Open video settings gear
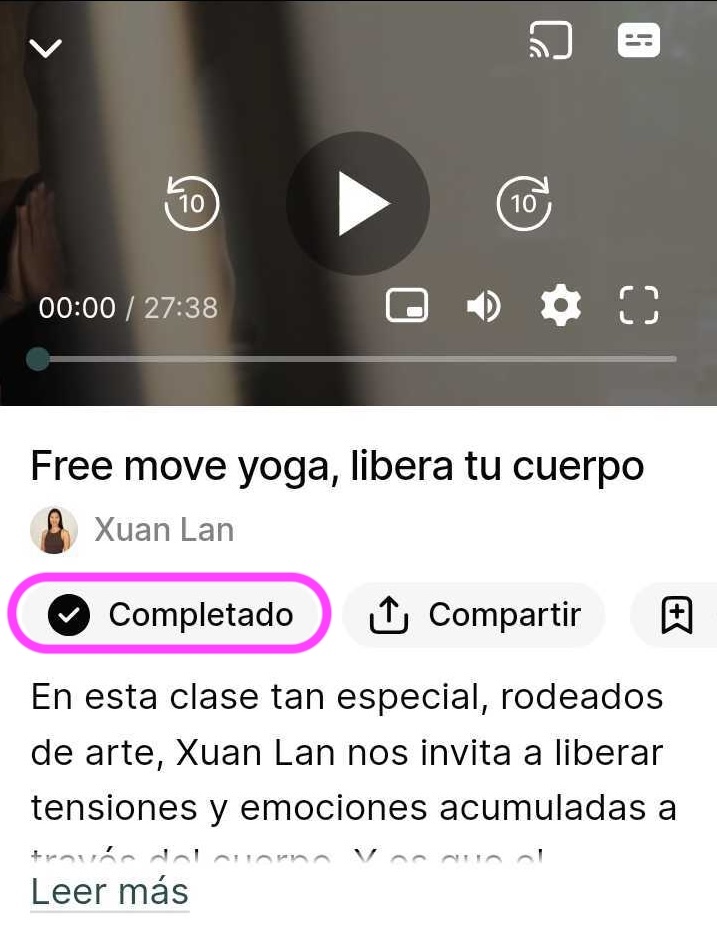The width and height of the screenshot is (717, 933). (561, 306)
